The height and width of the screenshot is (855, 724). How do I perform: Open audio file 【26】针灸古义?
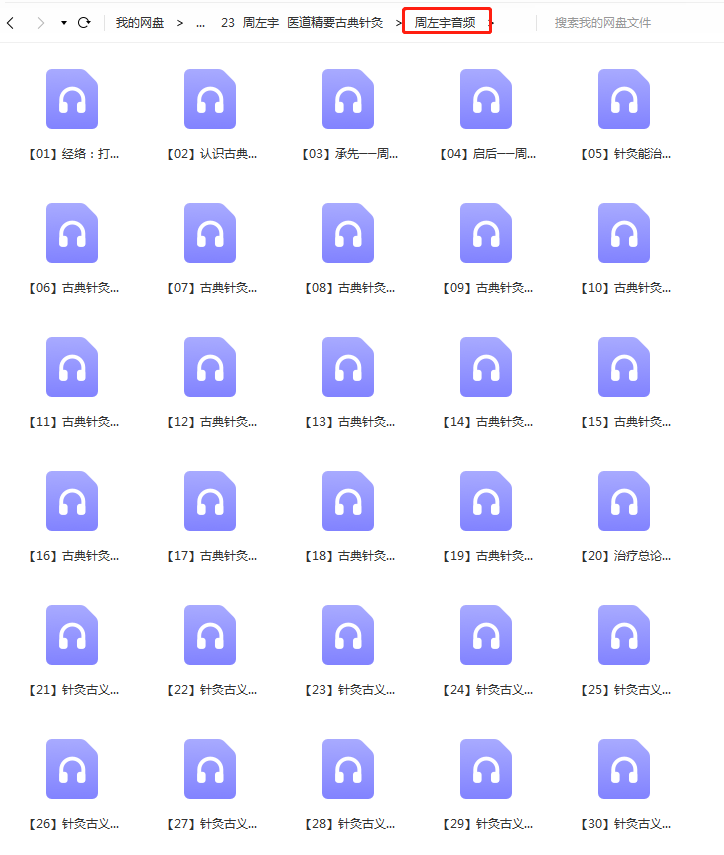72,769
